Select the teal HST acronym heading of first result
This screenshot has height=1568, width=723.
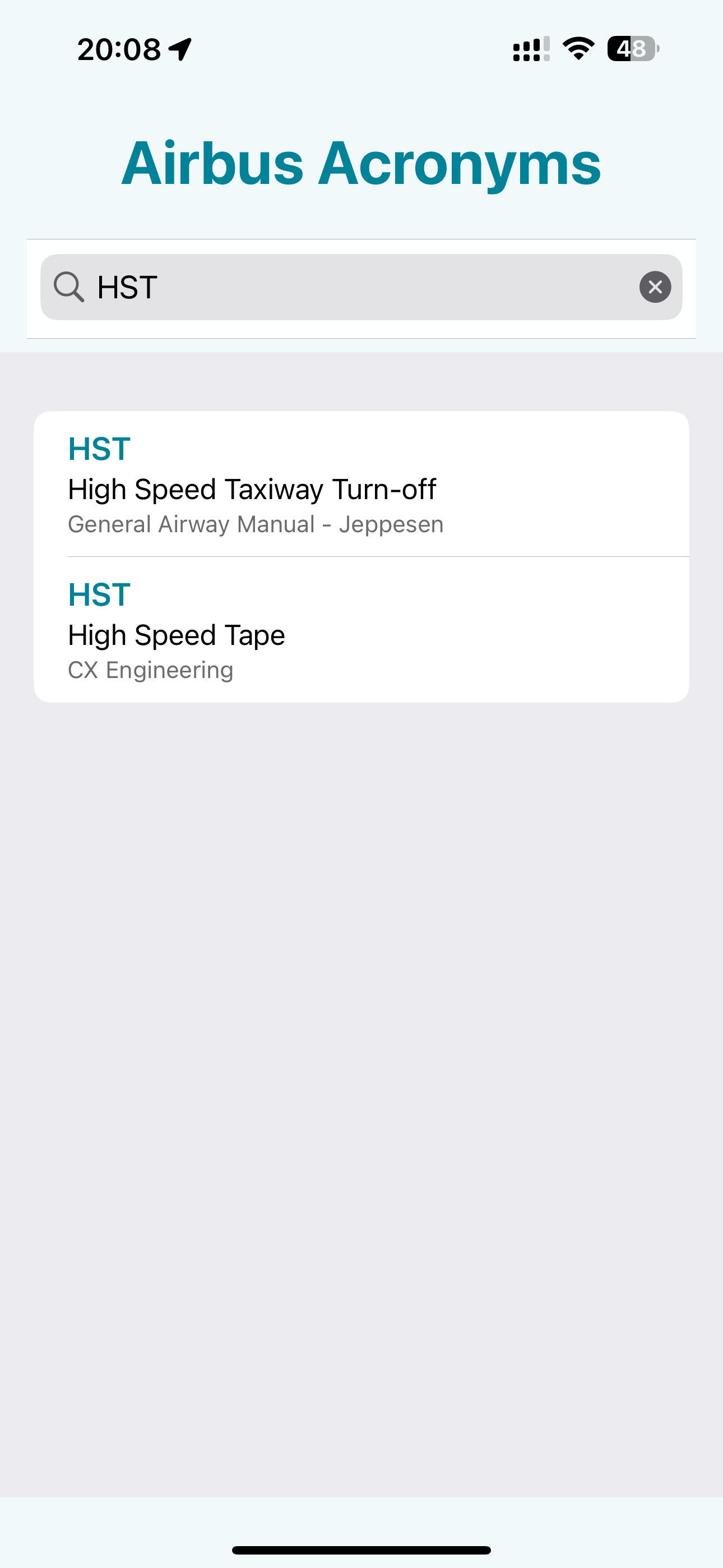[99, 449]
